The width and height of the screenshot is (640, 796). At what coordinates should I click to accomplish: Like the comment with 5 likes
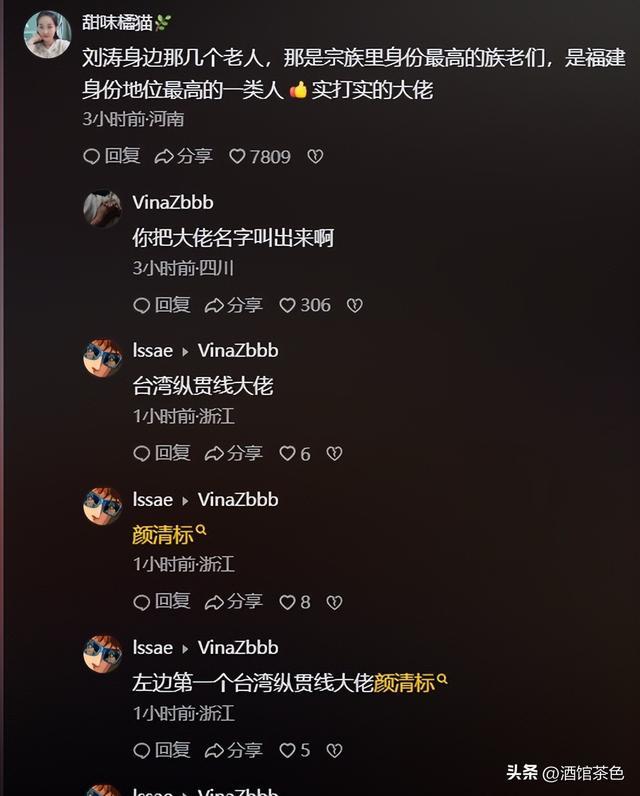[295, 750]
